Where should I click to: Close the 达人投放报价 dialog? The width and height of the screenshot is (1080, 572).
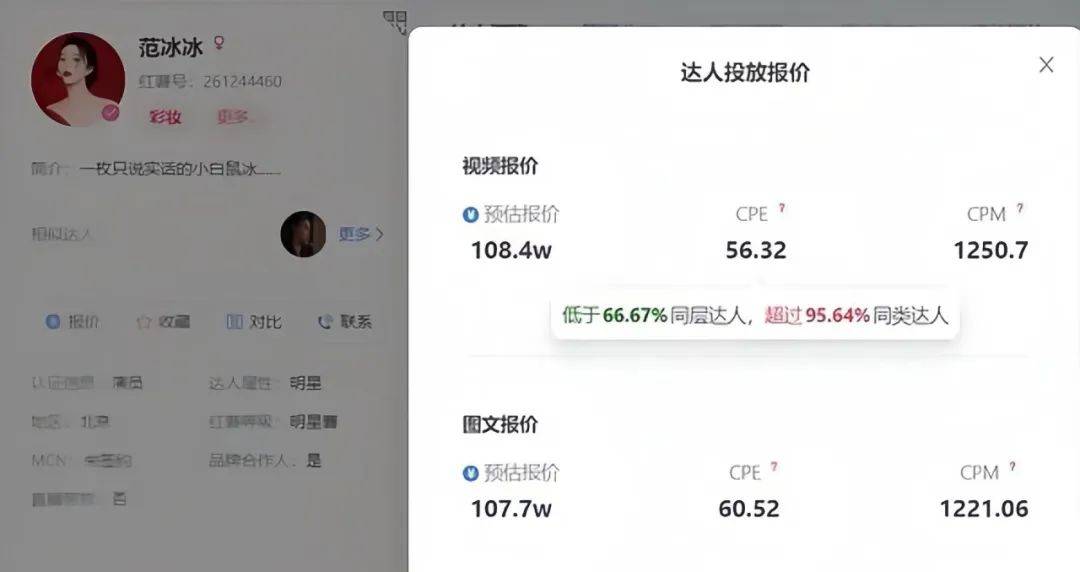pyautogui.click(x=1046, y=65)
